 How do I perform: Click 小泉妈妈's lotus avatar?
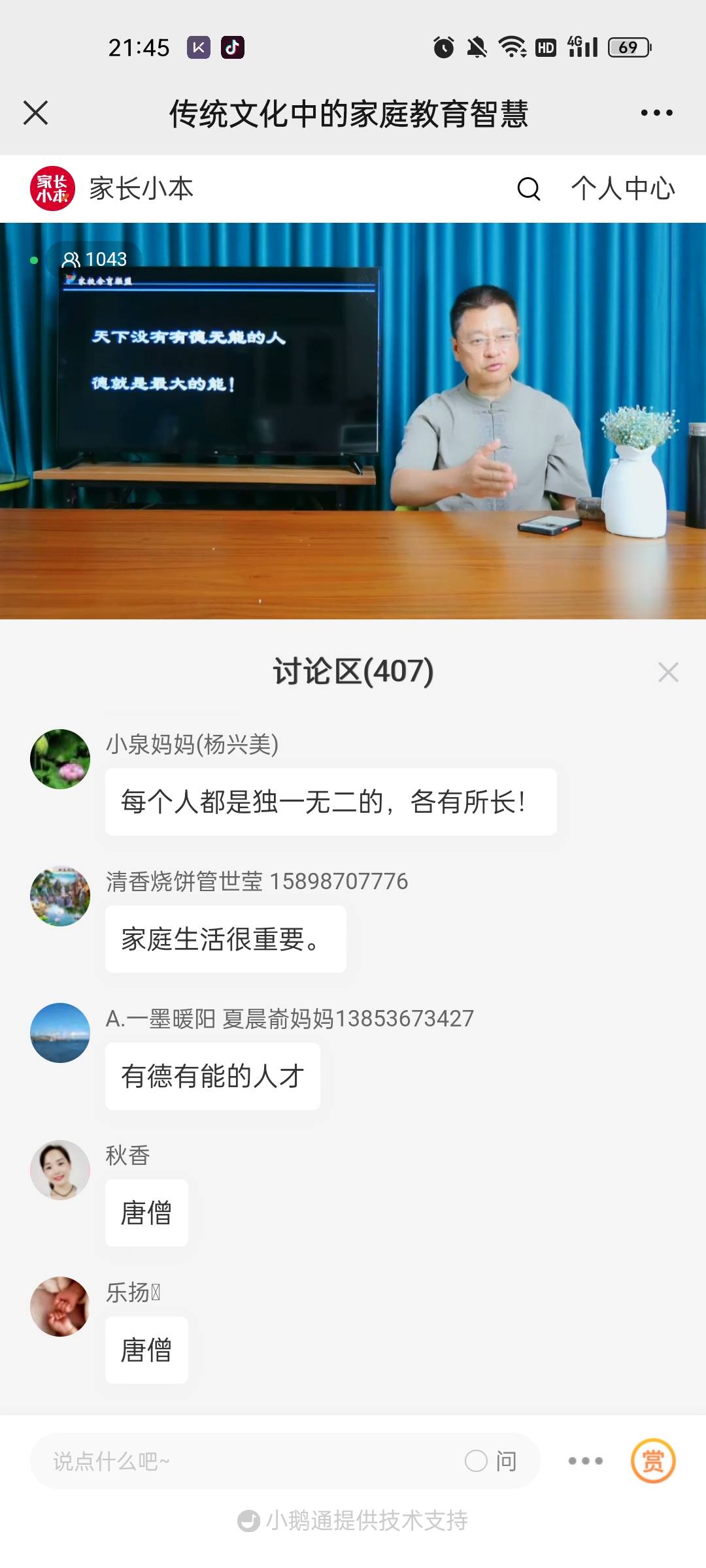click(x=59, y=759)
